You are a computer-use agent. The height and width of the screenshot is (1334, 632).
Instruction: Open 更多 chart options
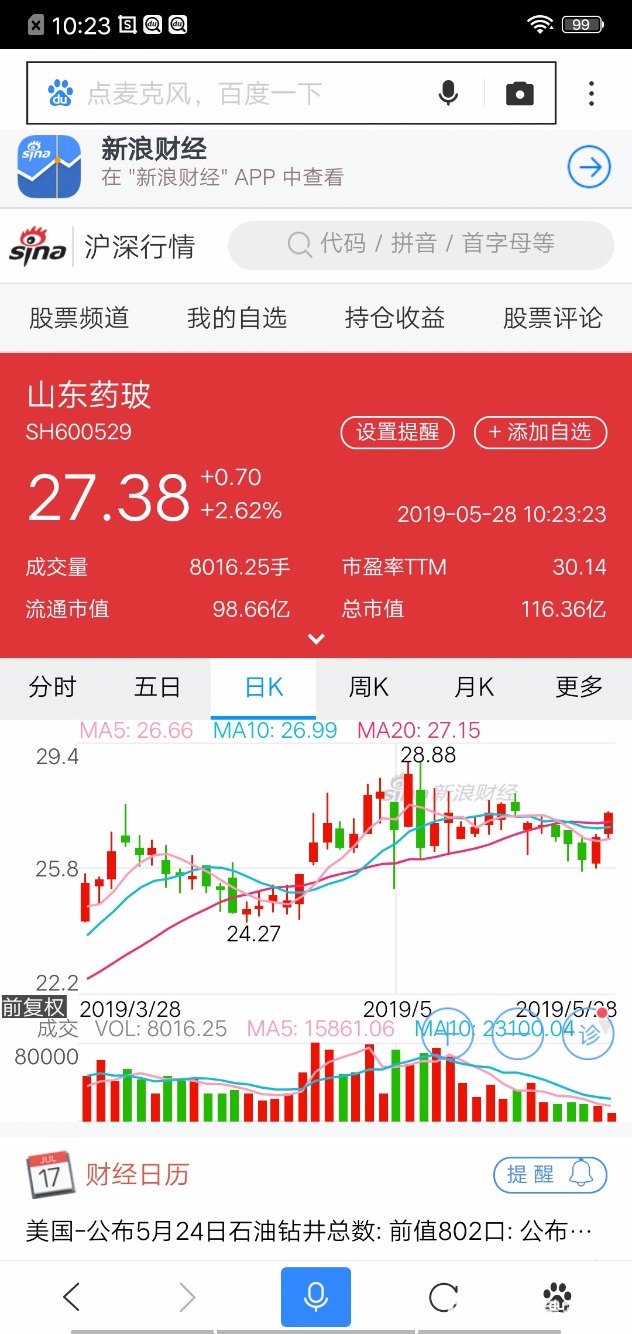[579, 687]
